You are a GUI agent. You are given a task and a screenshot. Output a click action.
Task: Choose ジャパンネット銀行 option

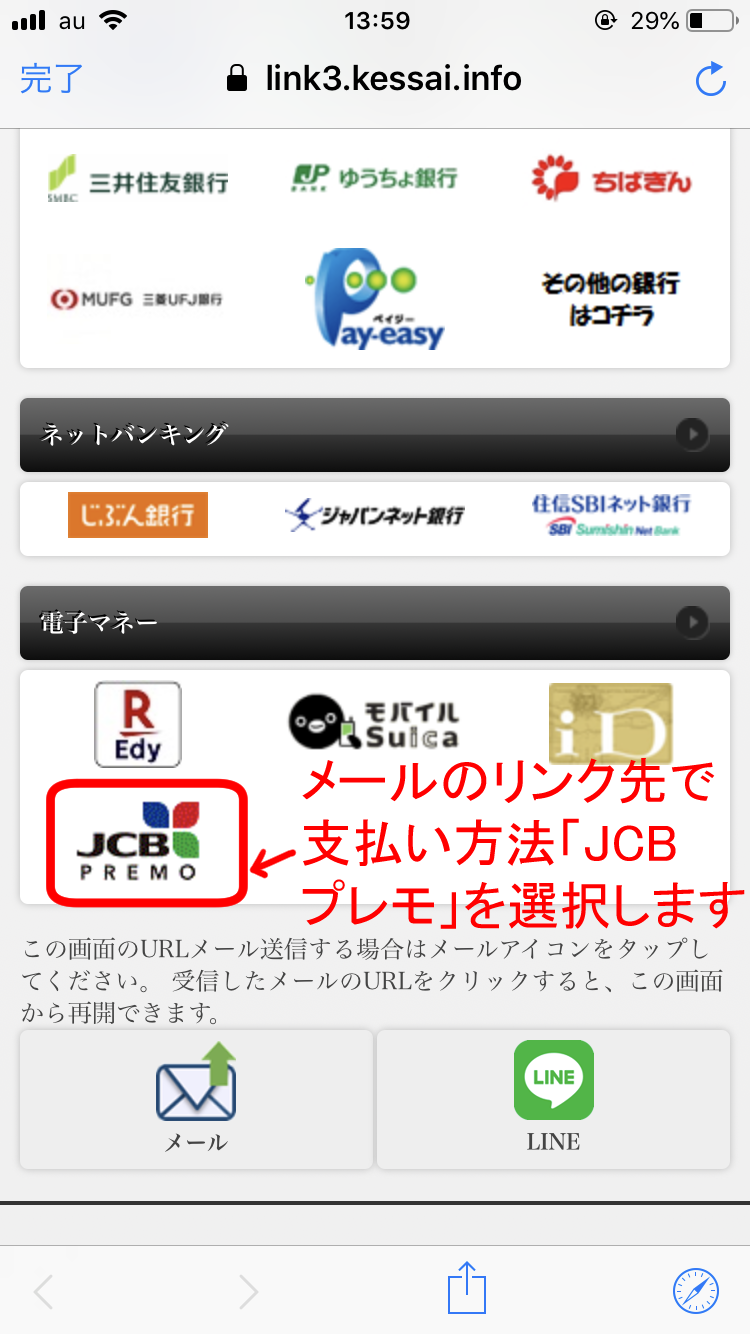tap(374, 516)
